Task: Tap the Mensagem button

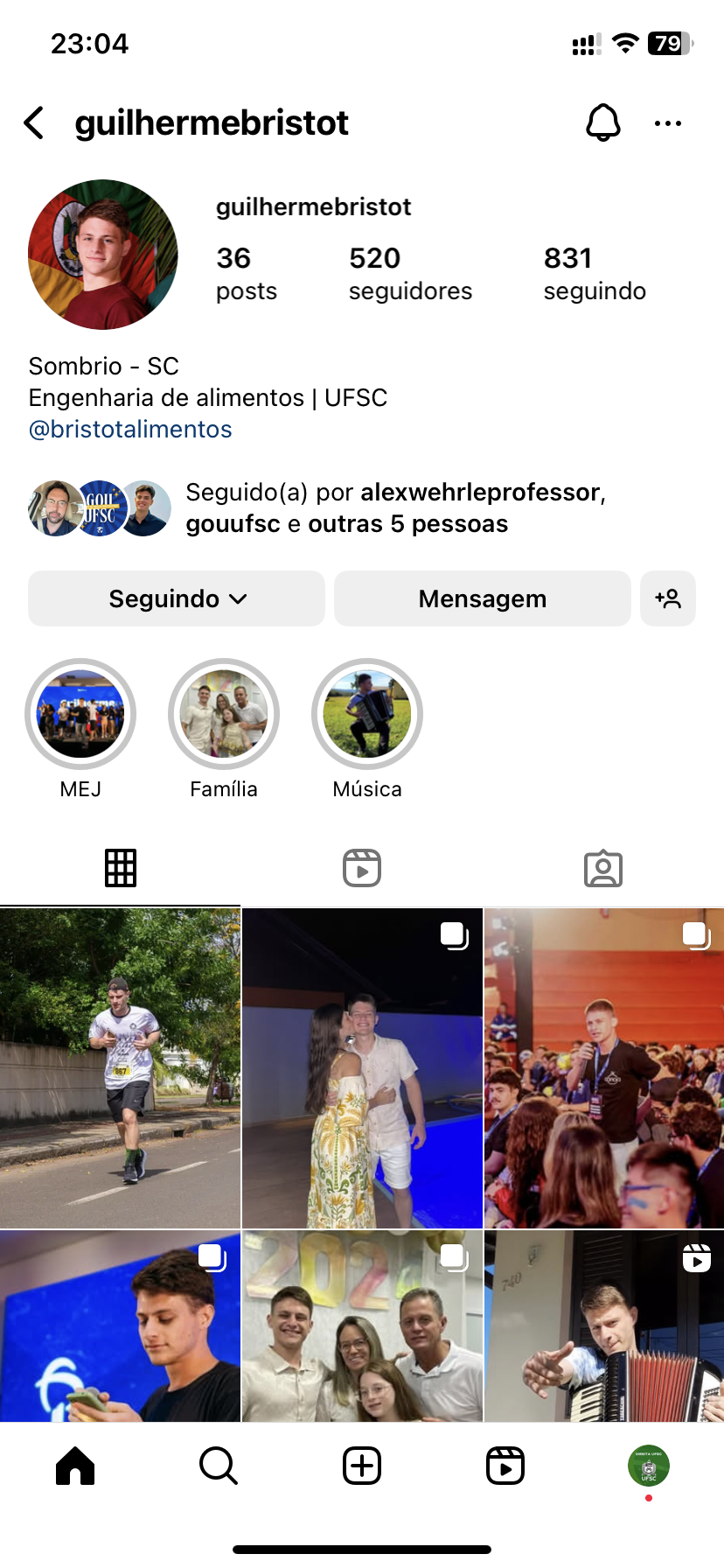Action: pyautogui.click(x=482, y=599)
